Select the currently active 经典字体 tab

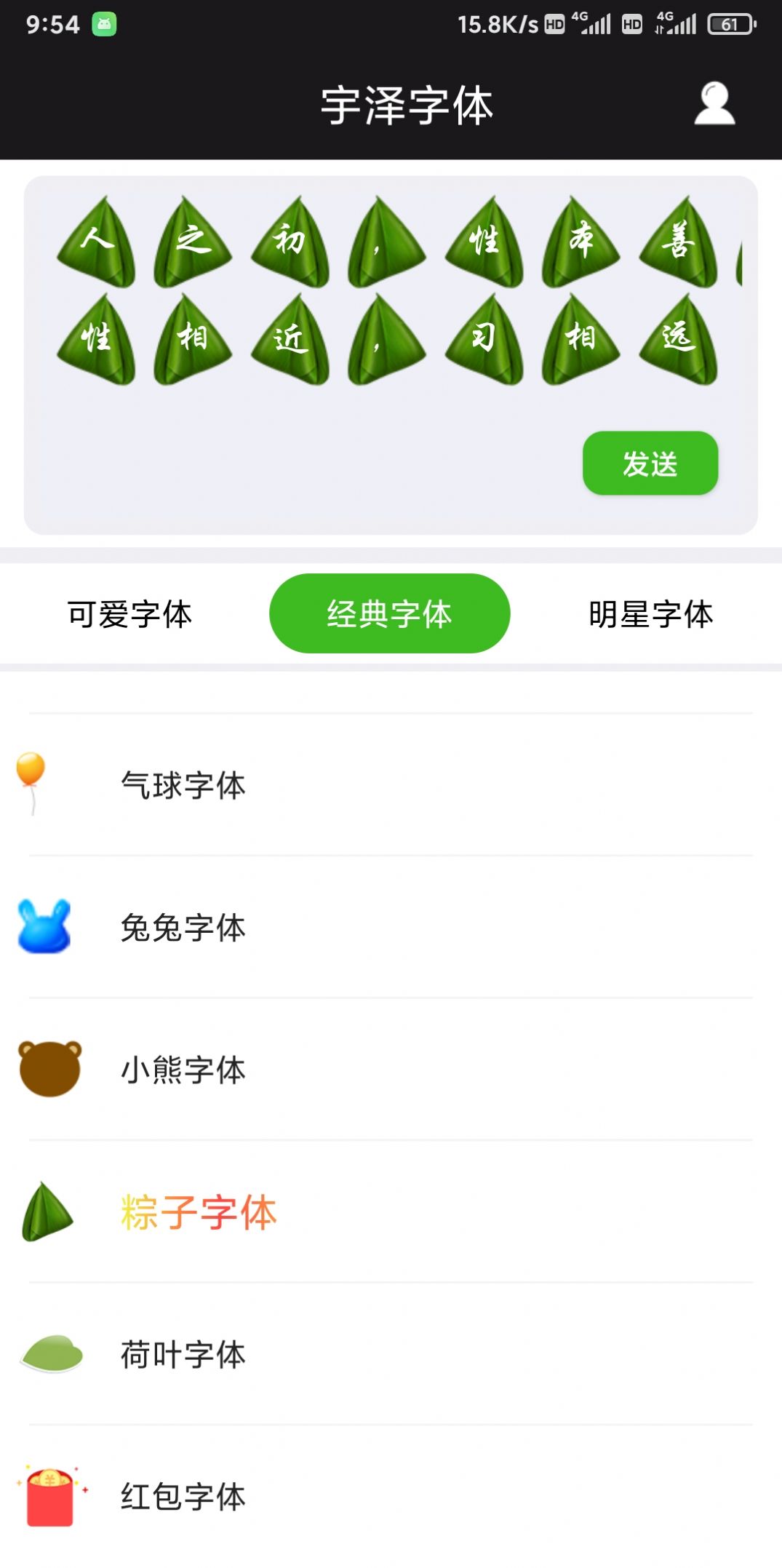point(391,613)
